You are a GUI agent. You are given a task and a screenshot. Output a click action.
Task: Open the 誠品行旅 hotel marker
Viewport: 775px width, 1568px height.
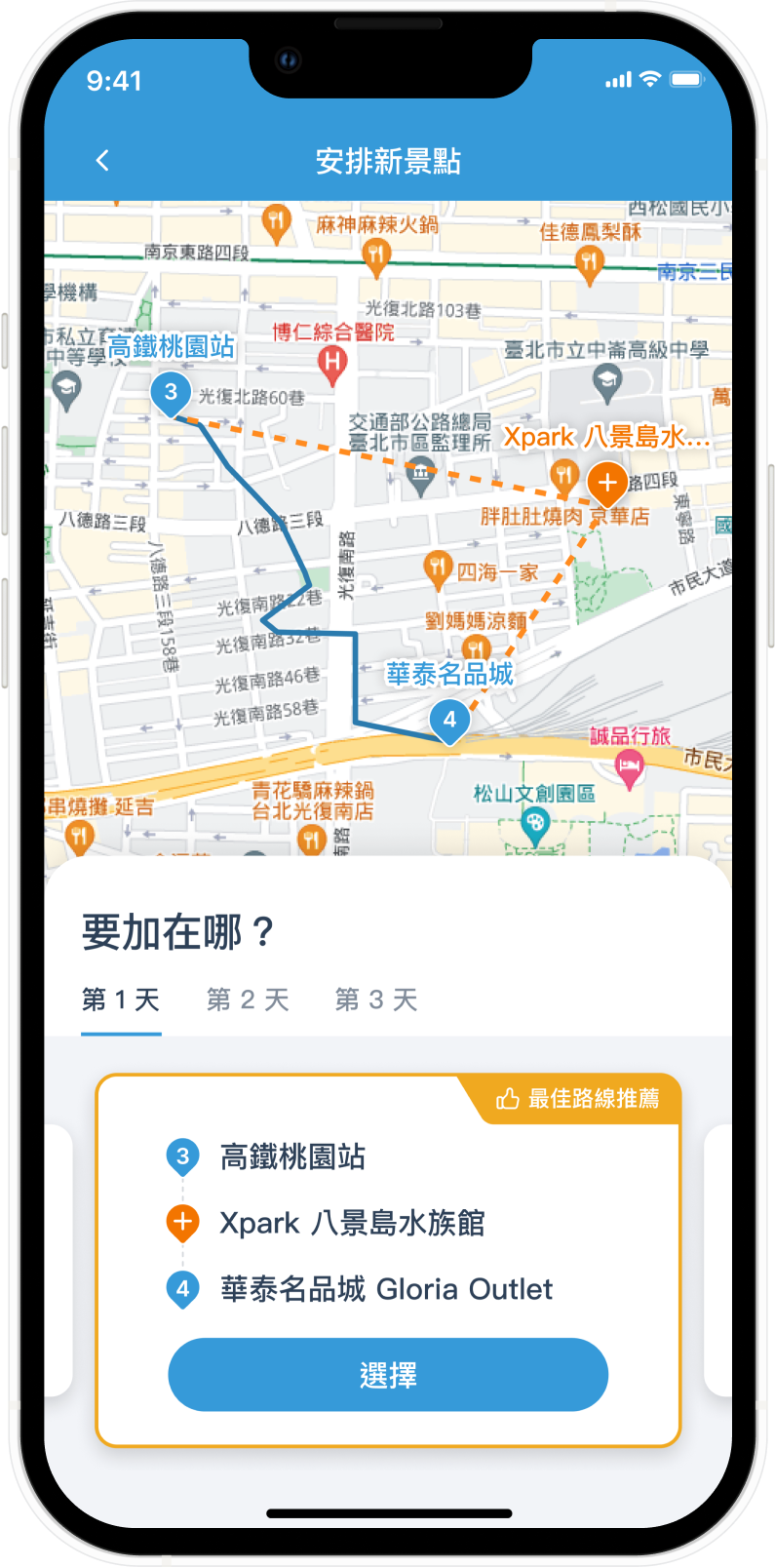(630, 769)
